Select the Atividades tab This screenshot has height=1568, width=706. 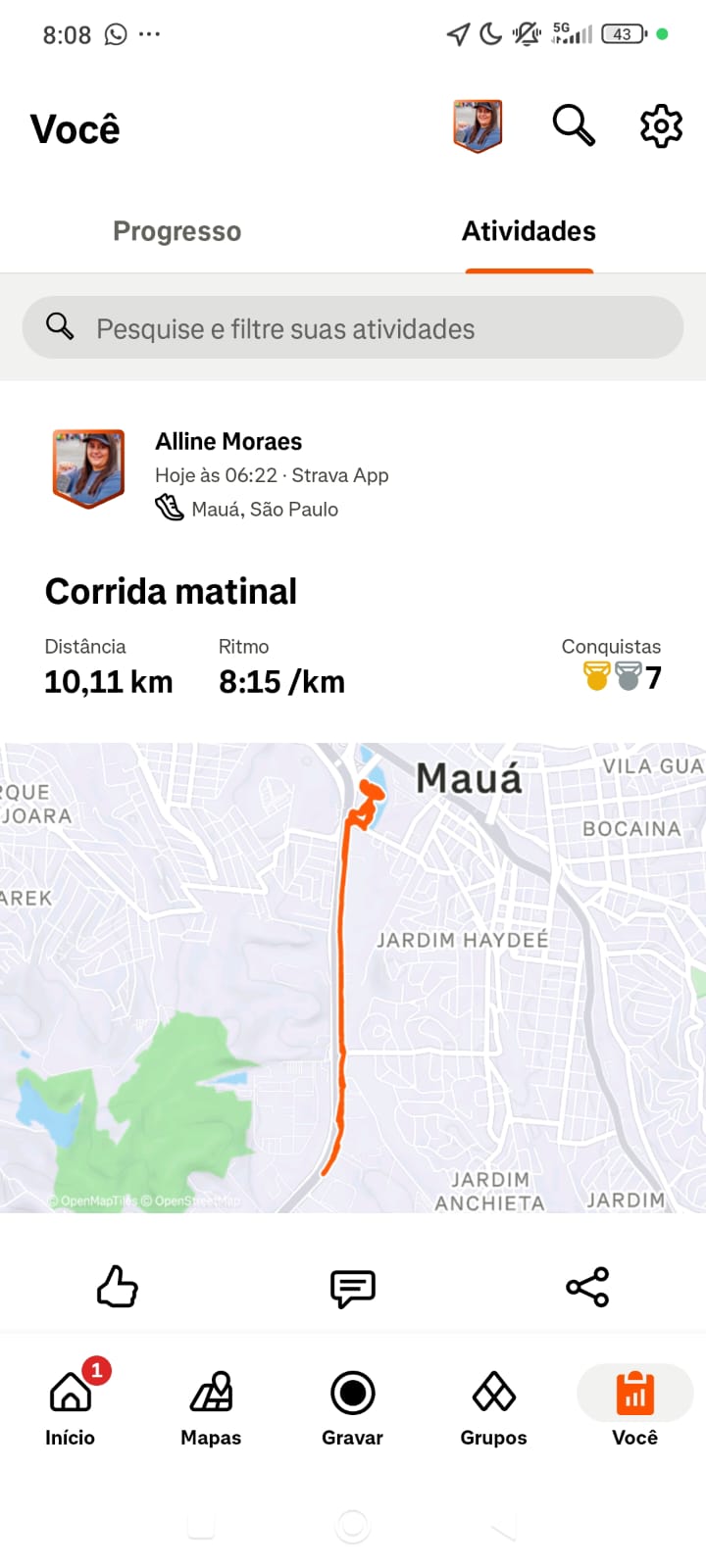tap(529, 231)
